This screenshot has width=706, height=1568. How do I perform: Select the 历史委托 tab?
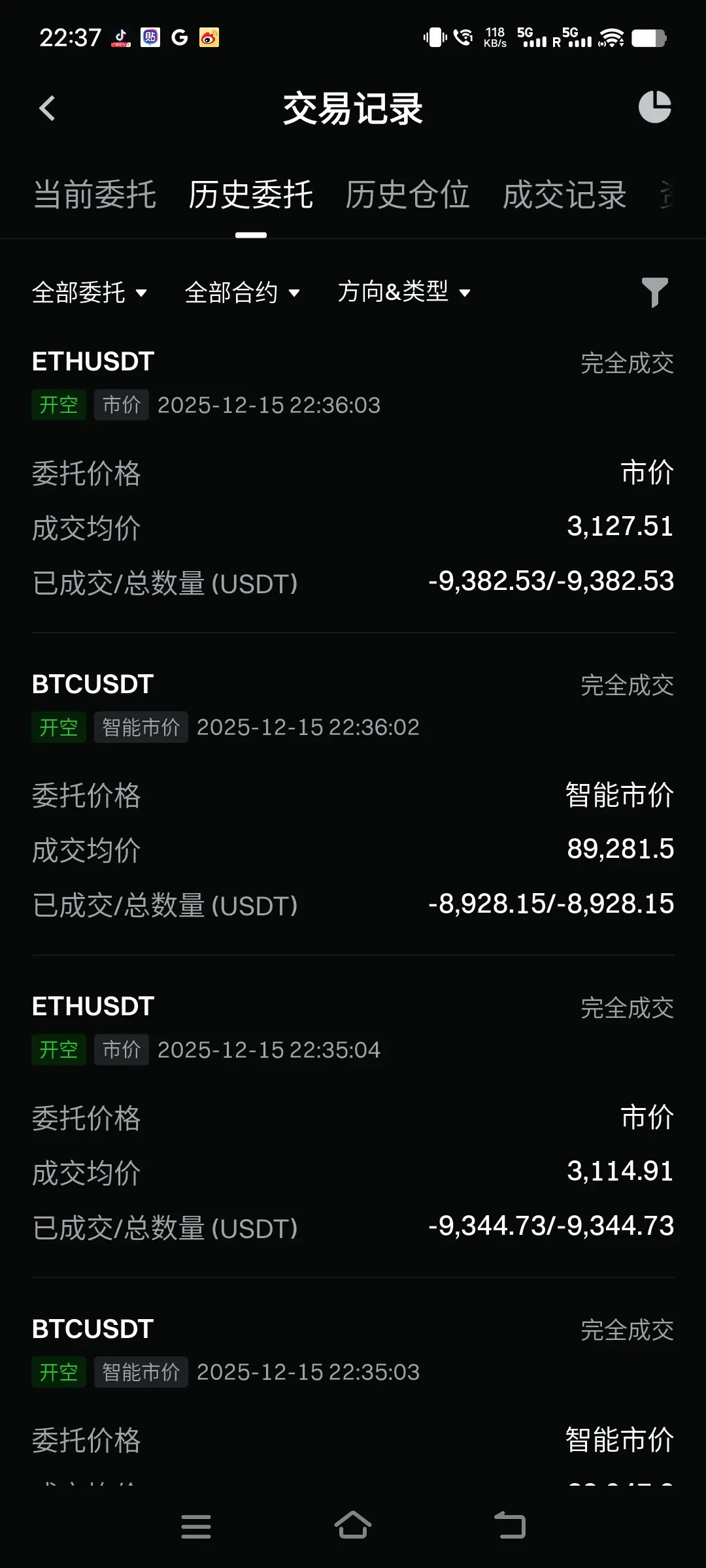click(x=250, y=195)
